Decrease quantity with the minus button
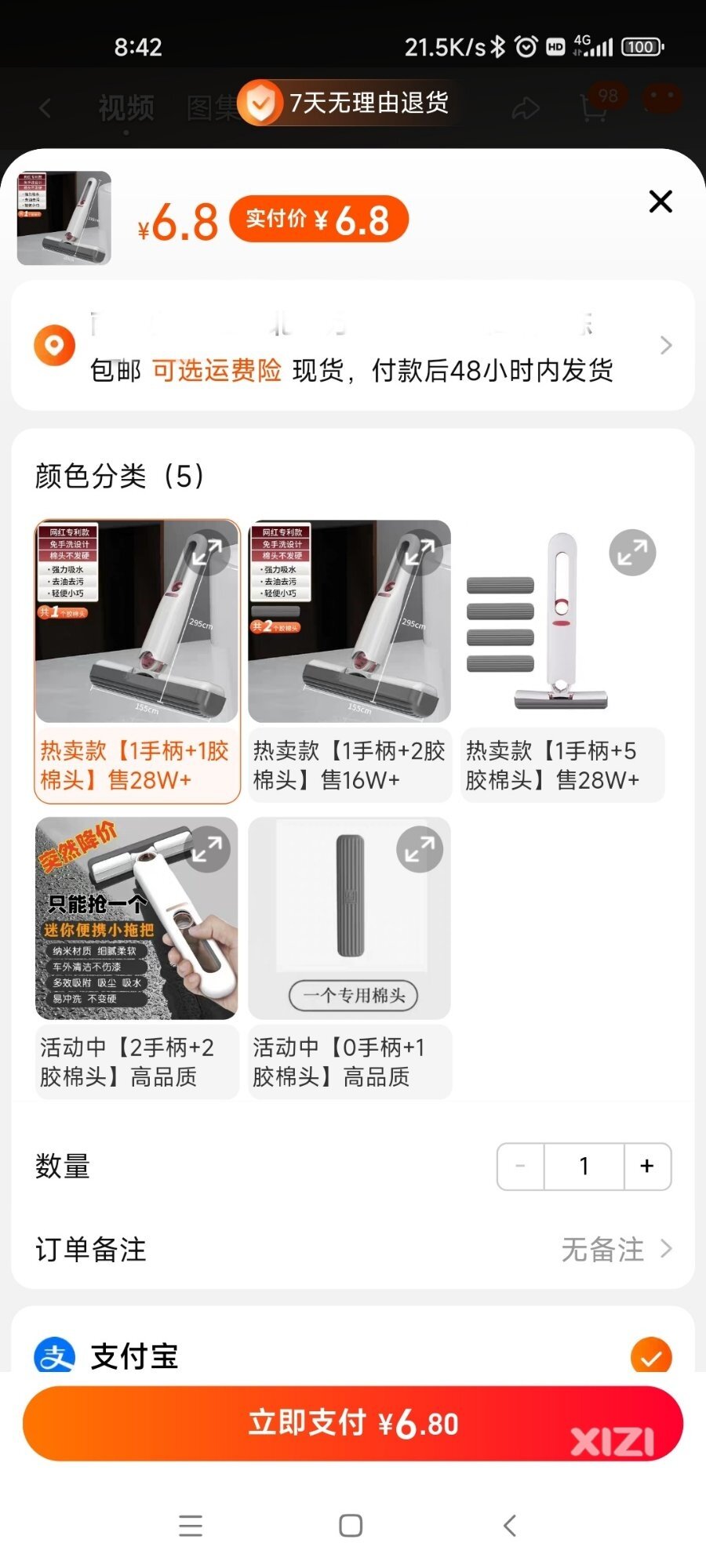The width and height of the screenshot is (706, 1568). [x=520, y=1167]
